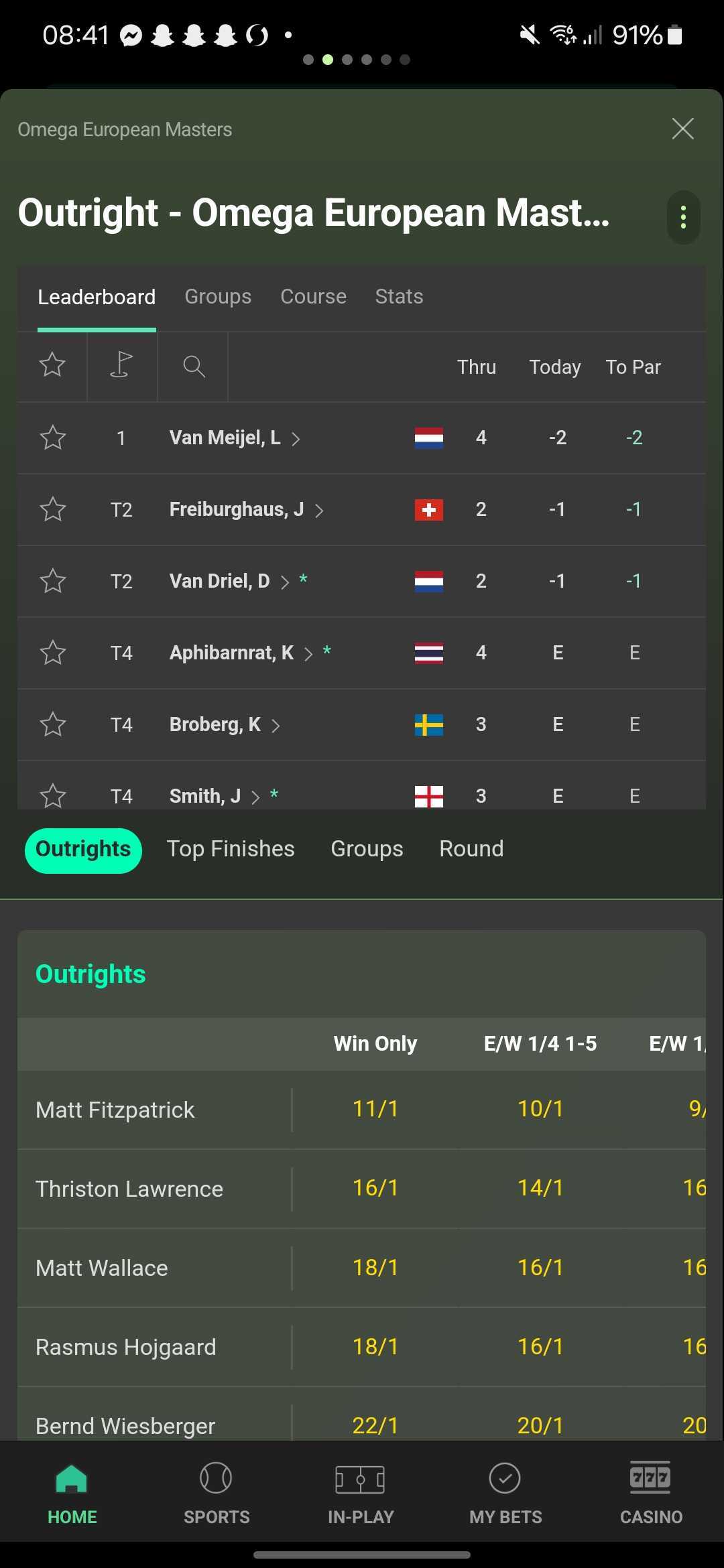Back Matt Fitzpatrick at 11/1 win only
The image size is (724, 1568).
pyautogui.click(x=374, y=1109)
